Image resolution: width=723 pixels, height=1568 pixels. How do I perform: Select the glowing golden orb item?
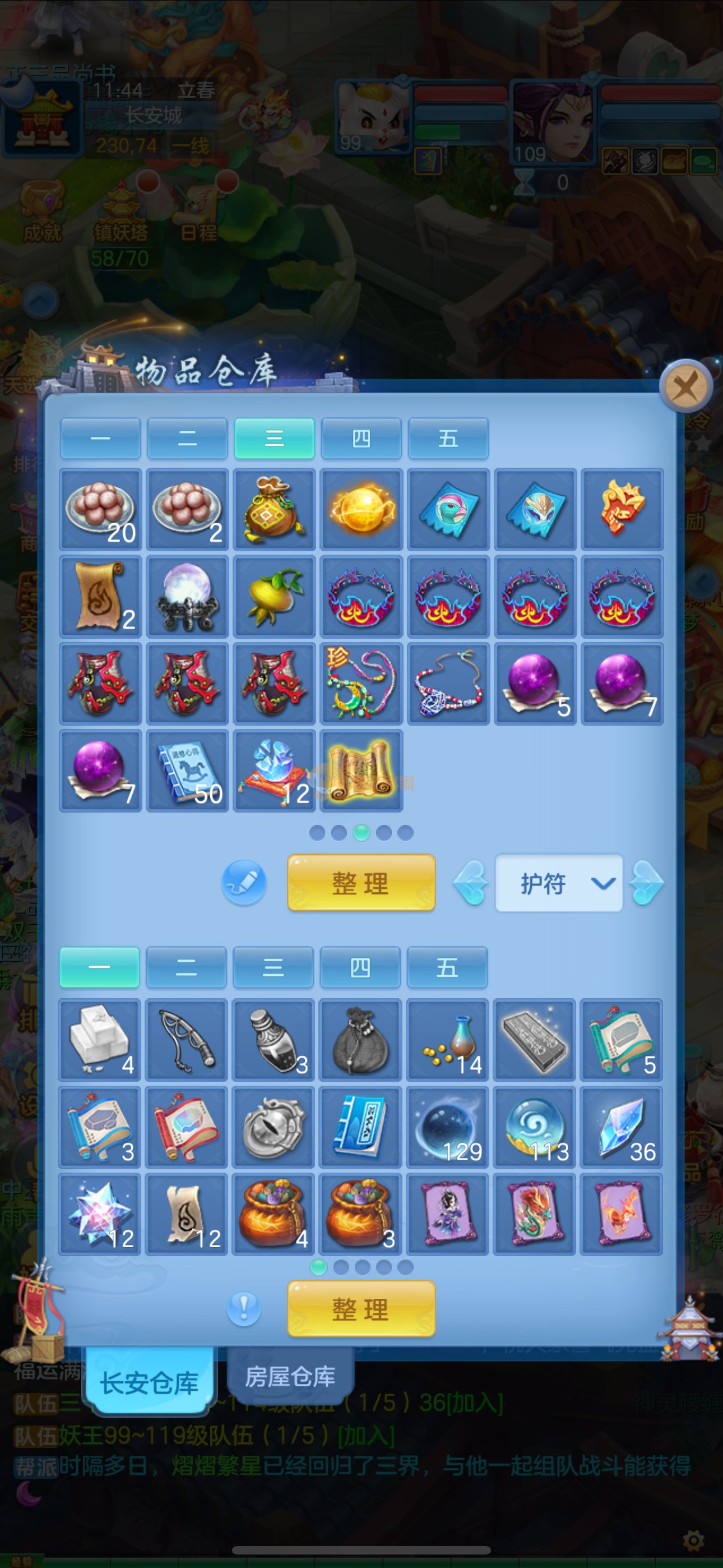click(x=361, y=509)
